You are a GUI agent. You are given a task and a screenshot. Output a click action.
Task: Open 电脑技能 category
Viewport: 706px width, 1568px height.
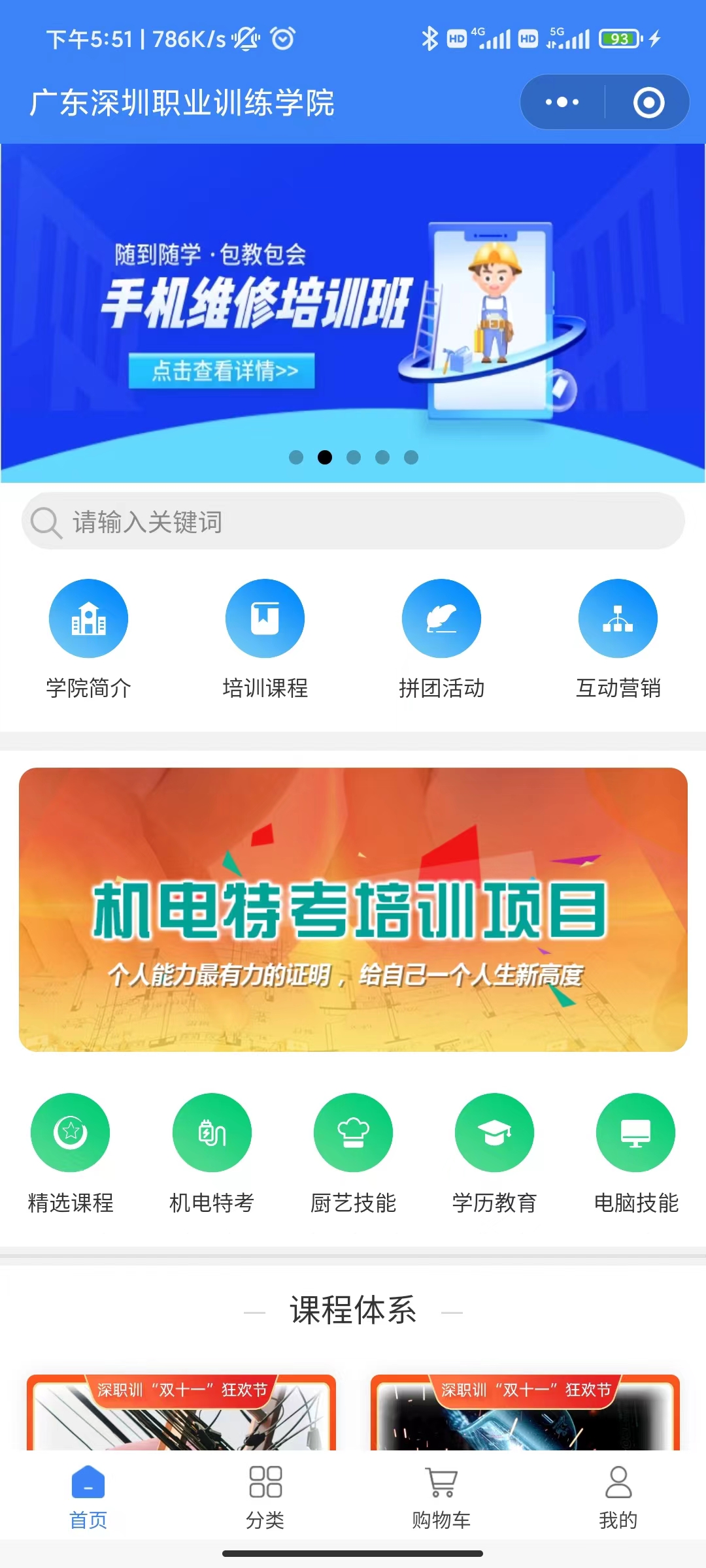635,1151
